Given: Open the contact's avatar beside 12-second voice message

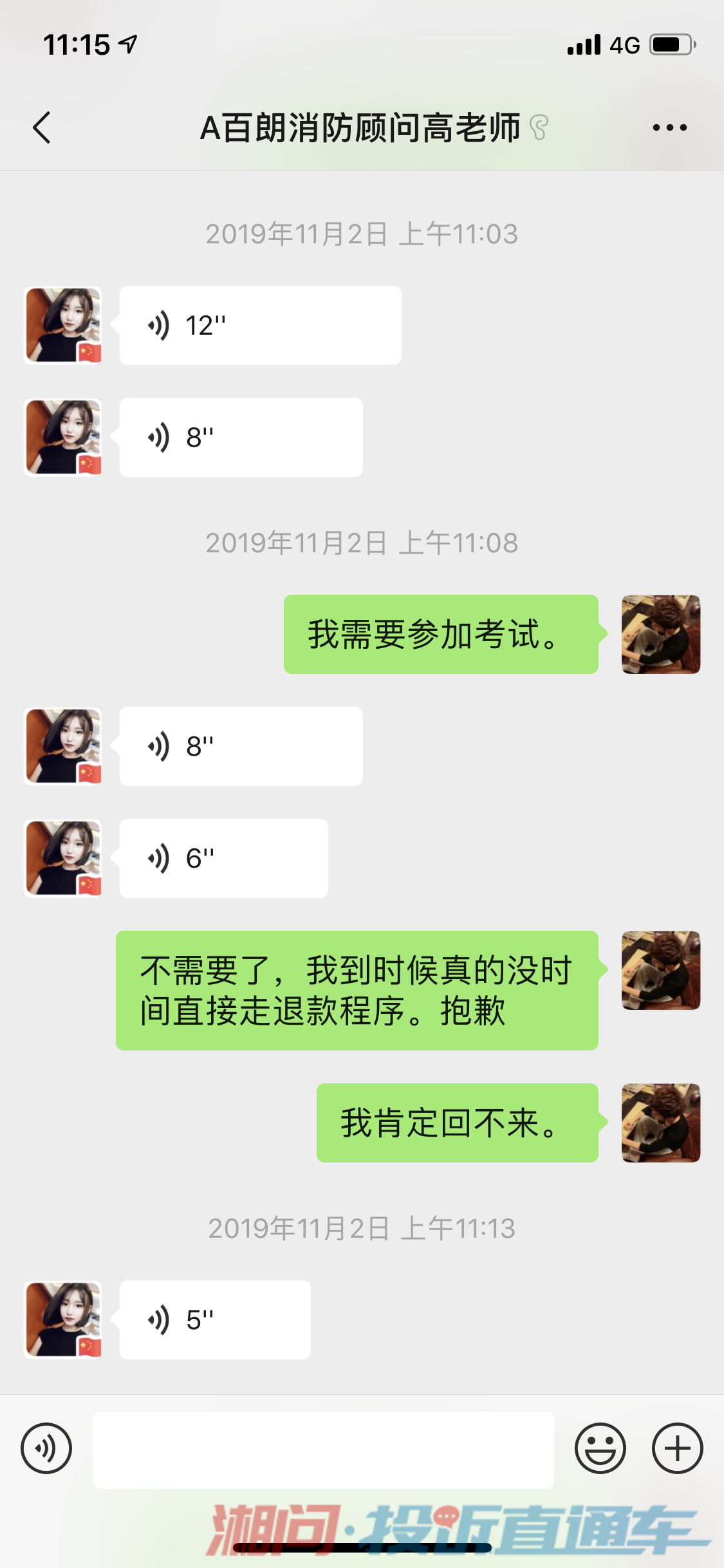Looking at the screenshot, I should click(x=63, y=326).
